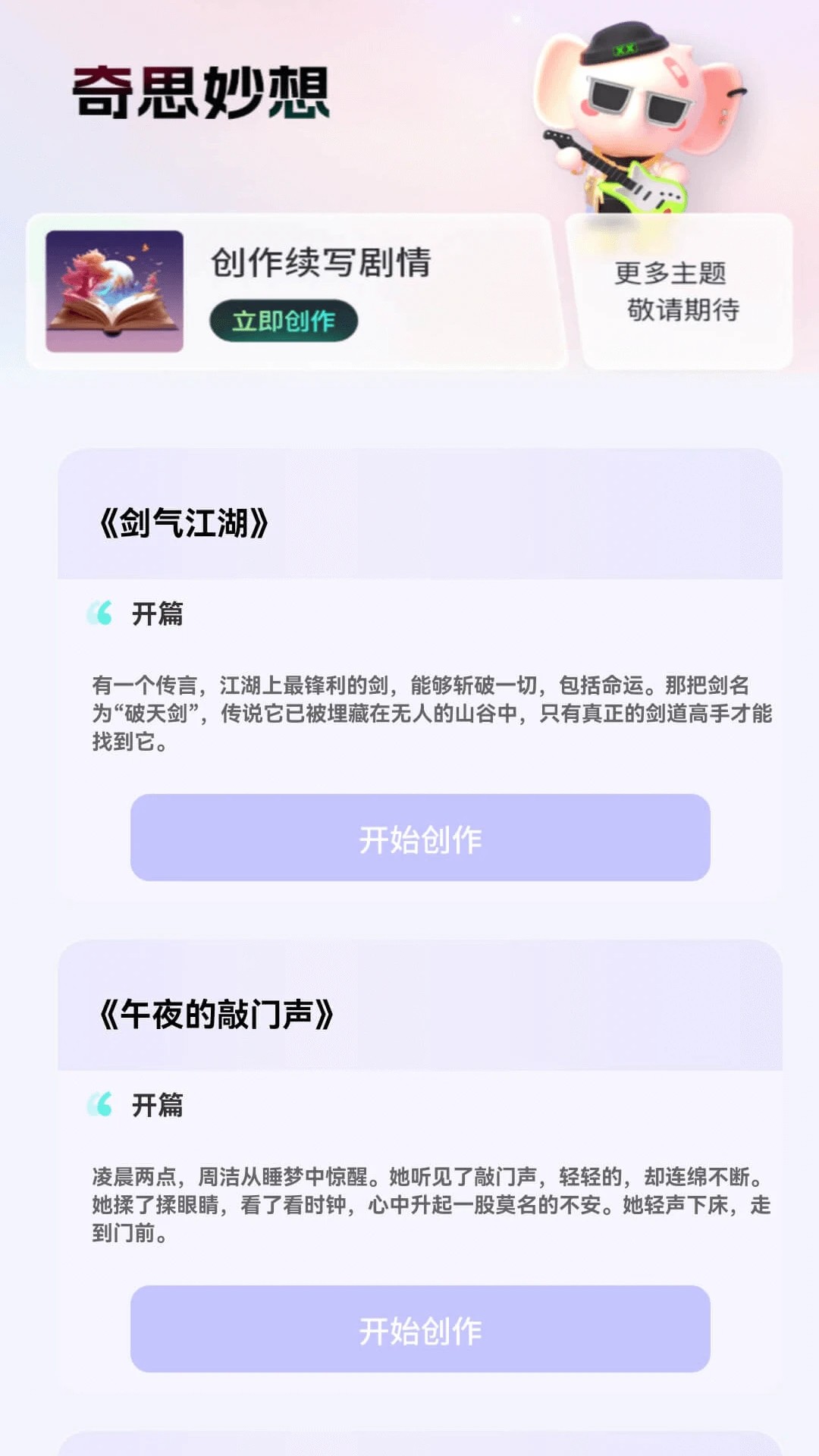The width and height of the screenshot is (819, 1456).
Task: Select the 开篇 label in 午夜的敲门声 section
Action: click(157, 1106)
